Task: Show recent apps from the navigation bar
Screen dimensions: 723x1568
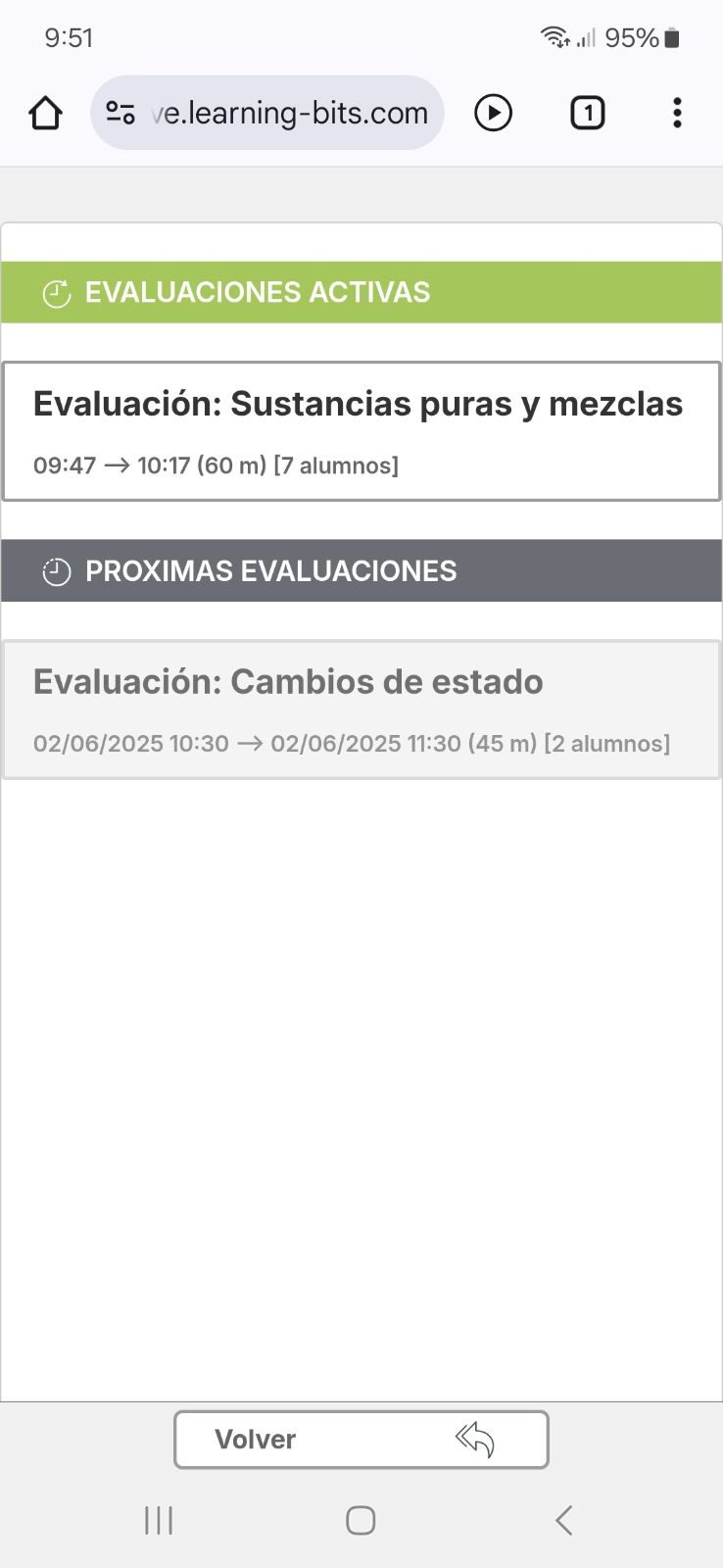Action: [x=159, y=1521]
